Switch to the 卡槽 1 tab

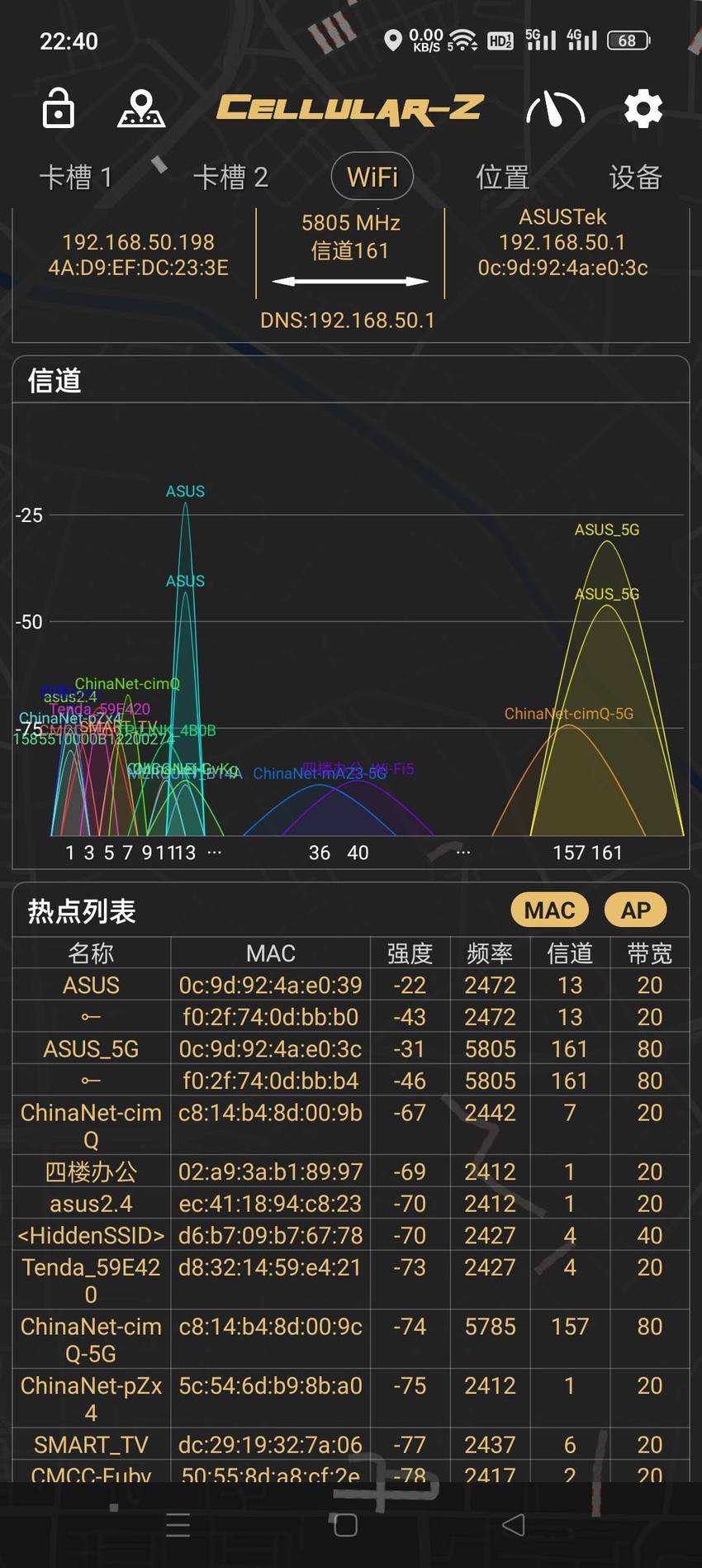(x=76, y=177)
